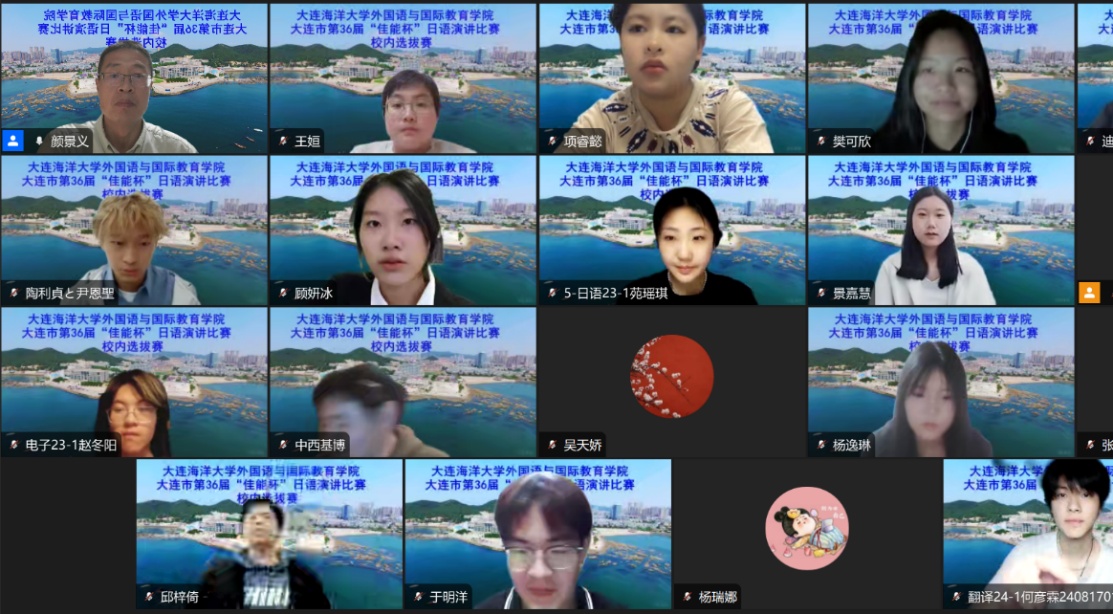Tap 项睿懿's video feed

point(672,78)
